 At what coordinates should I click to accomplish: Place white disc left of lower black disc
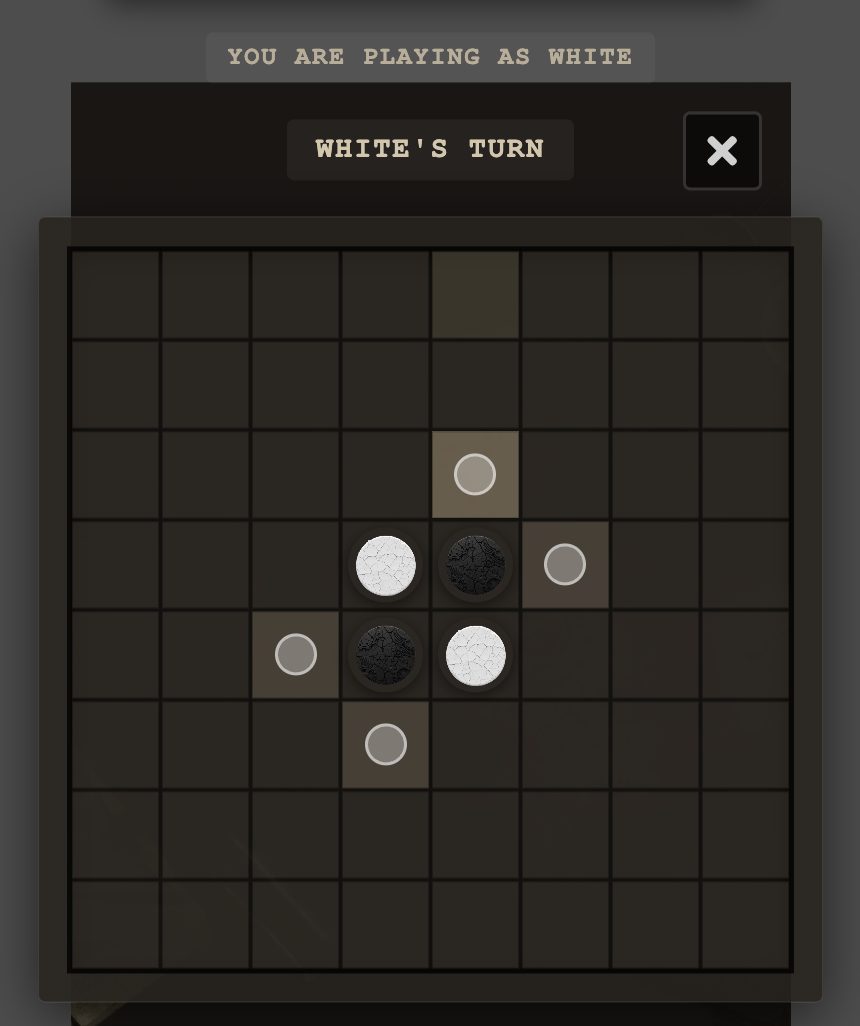[296, 655]
